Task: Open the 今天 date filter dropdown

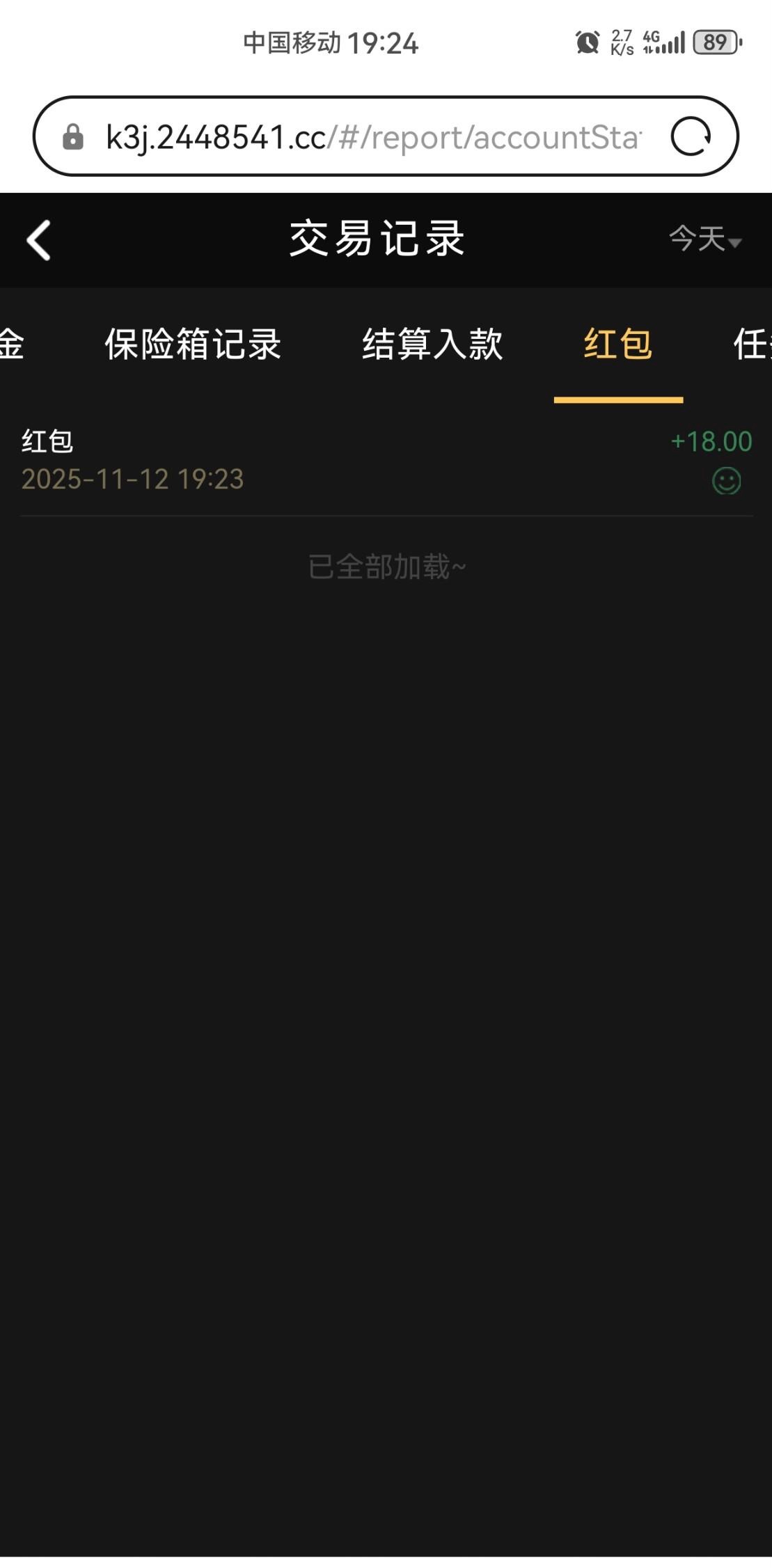Action: tap(704, 239)
